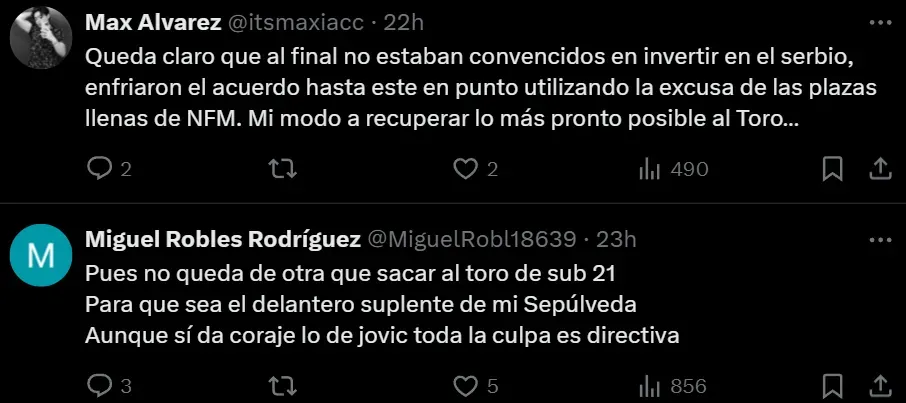Bookmark Miguel Robles Rodríguez's post
The height and width of the screenshot is (403, 906).
pyautogui.click(x=831, y=385)
